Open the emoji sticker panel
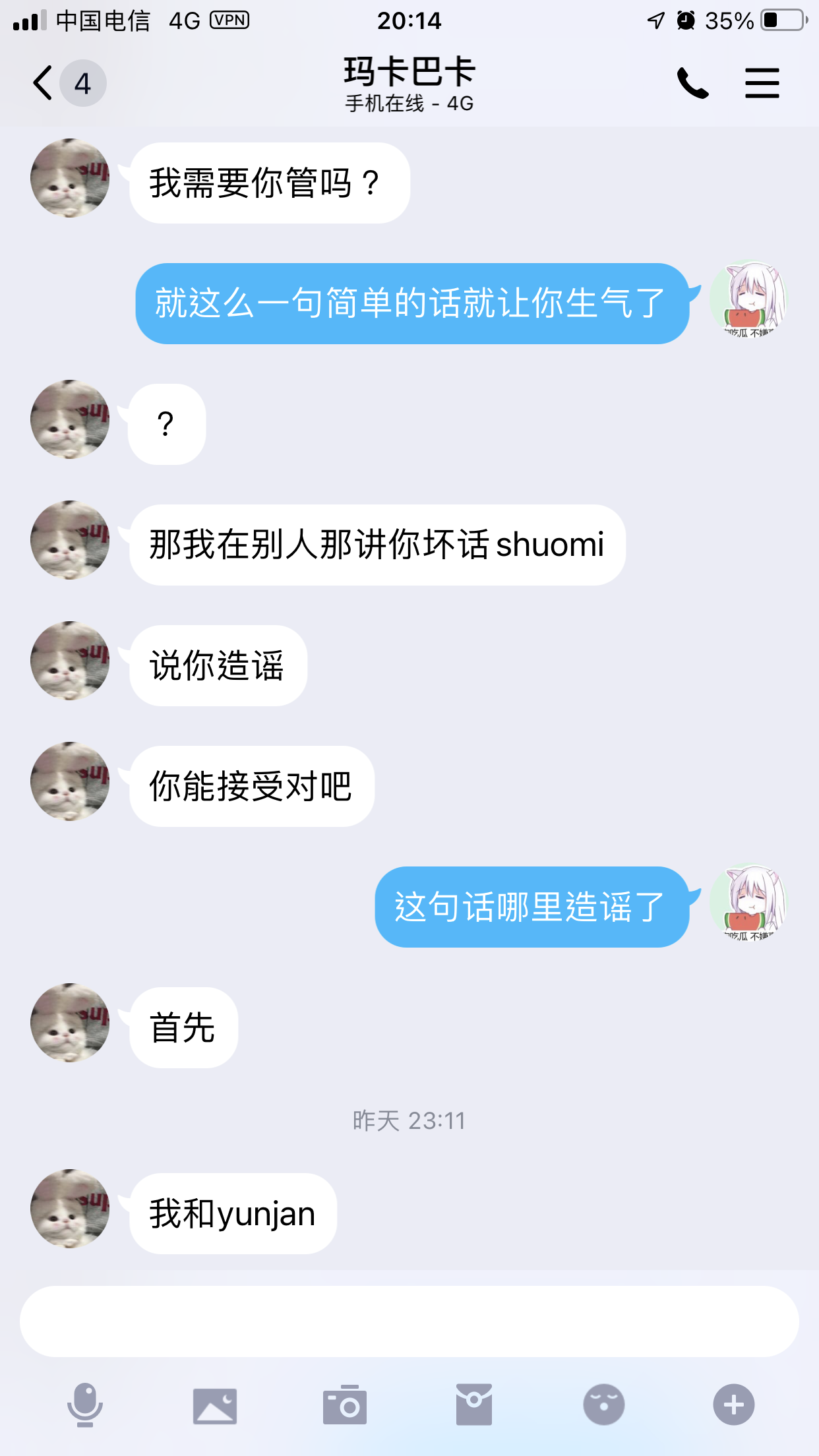Viewport: 819px width, 1456px height. click(604, 1405)
